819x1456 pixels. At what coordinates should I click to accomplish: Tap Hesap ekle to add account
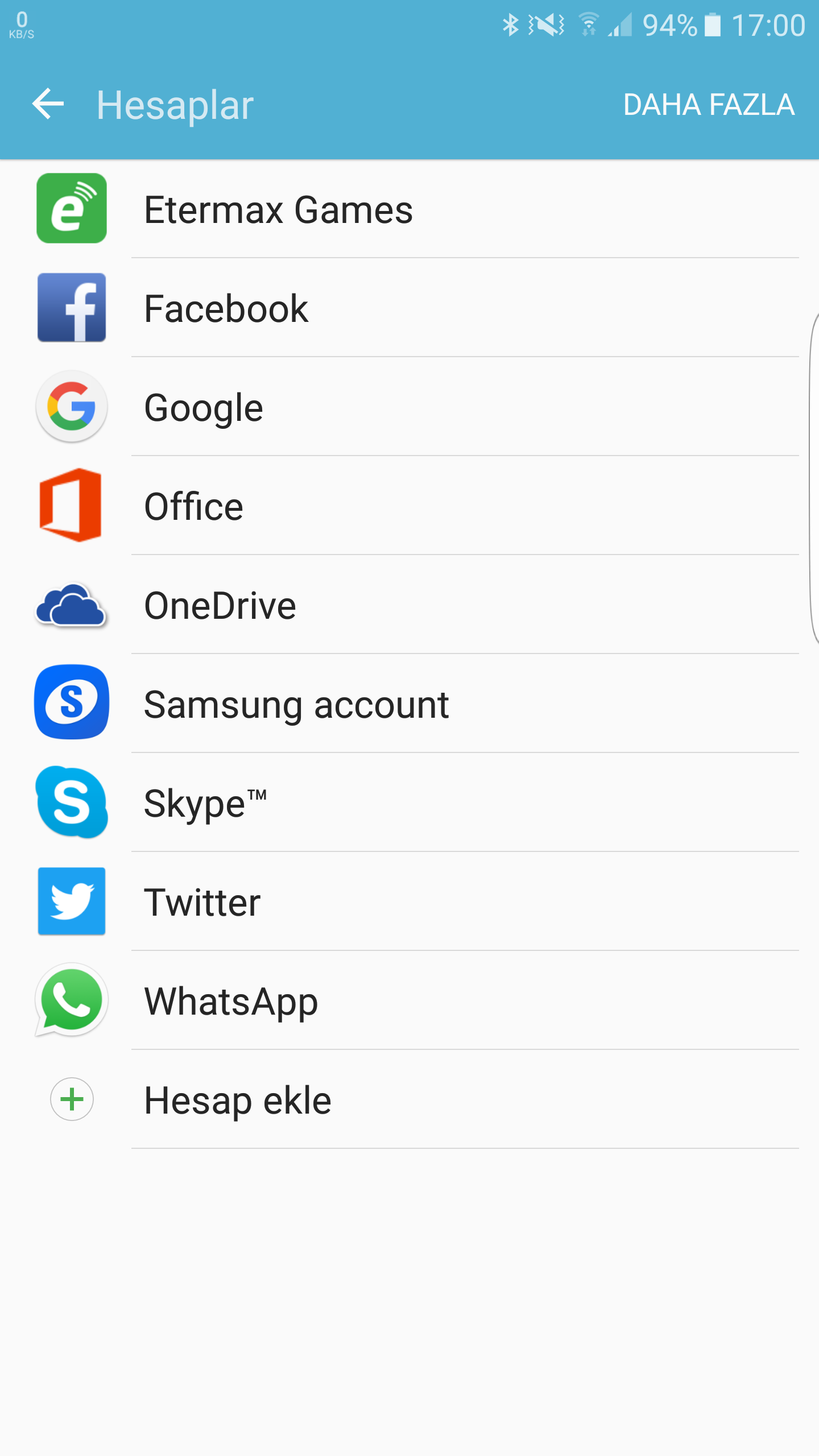(409, 1099)
